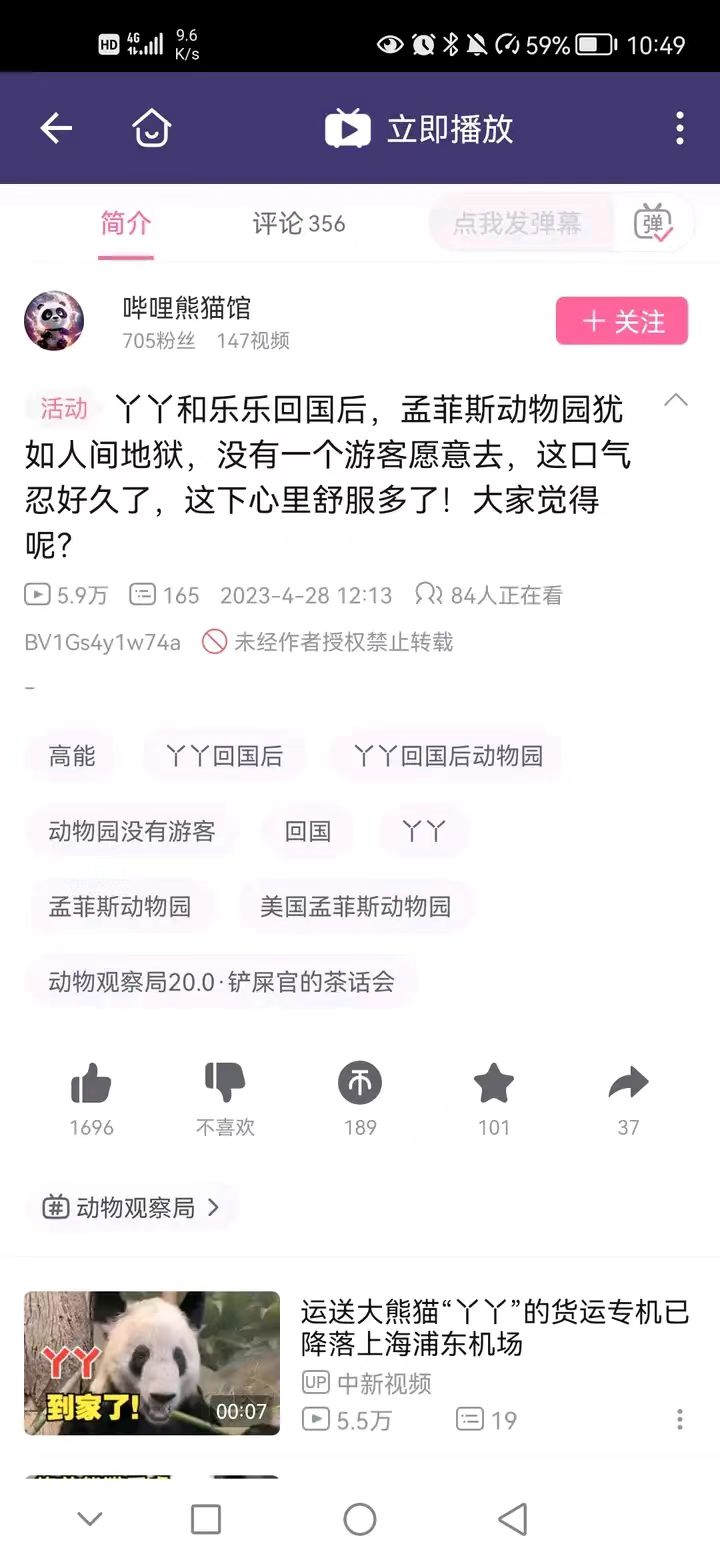
Task: Collapse the video description with the chevron
Action: 676,400
